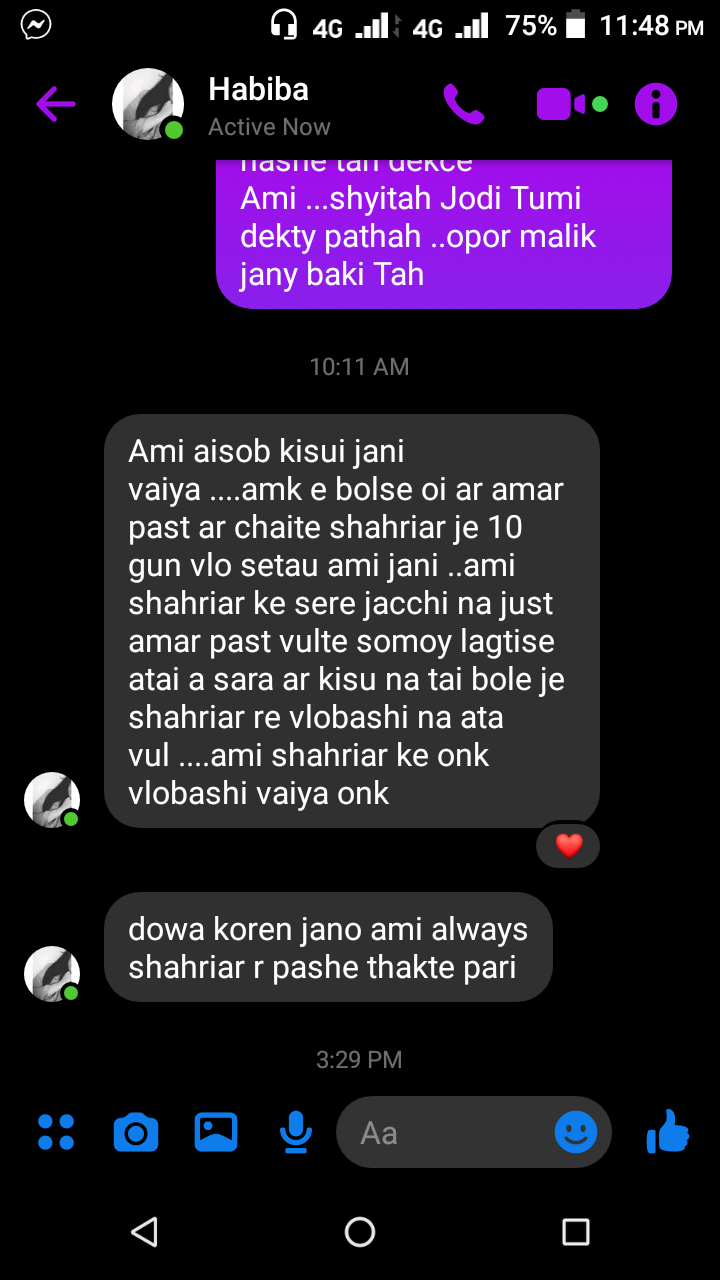Open the camera to take a photo

pos(136,1132)
